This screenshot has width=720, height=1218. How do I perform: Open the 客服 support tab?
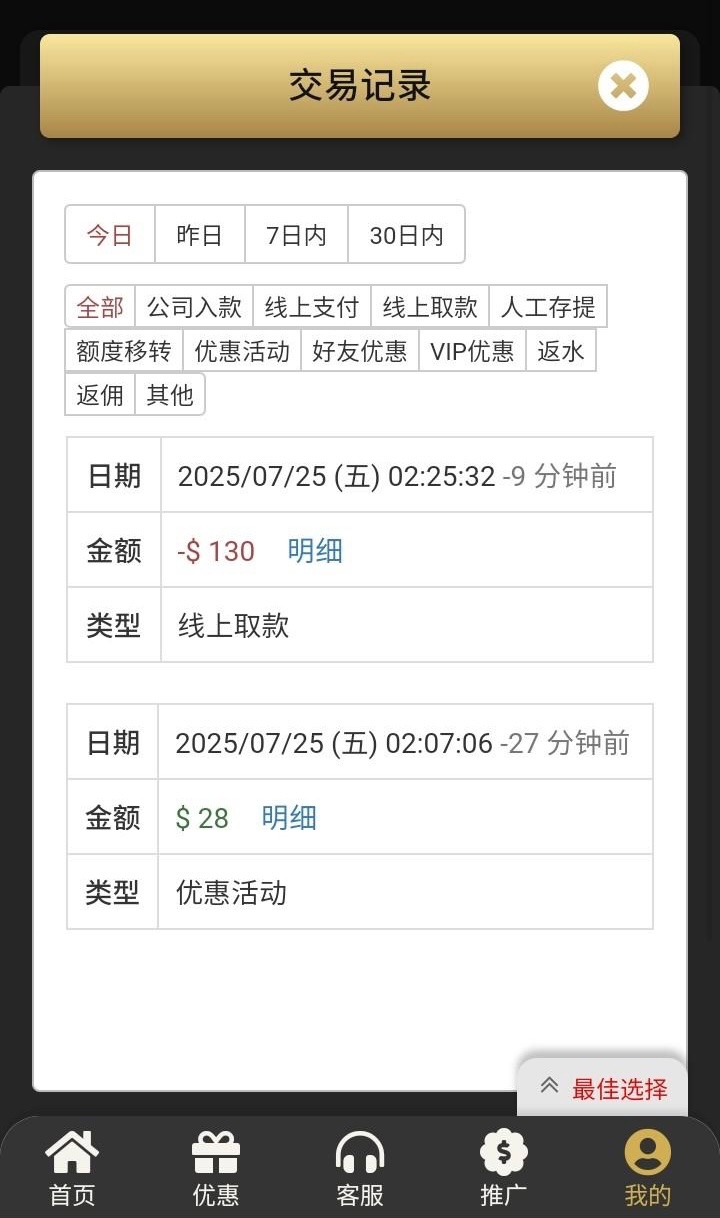coord(360,1168)
